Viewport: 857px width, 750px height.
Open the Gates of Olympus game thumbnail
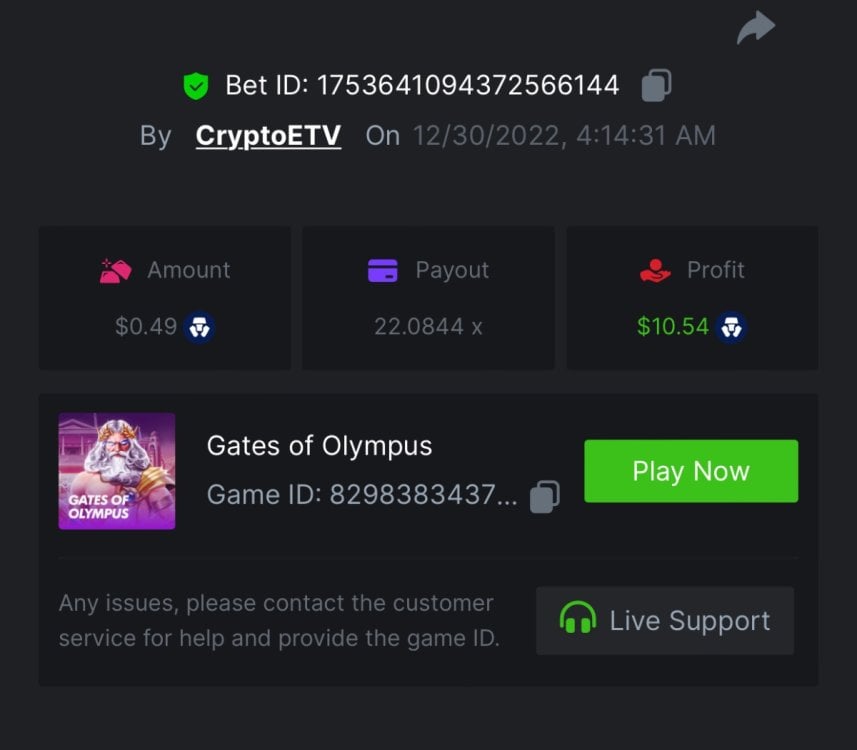tap(117, 471)
